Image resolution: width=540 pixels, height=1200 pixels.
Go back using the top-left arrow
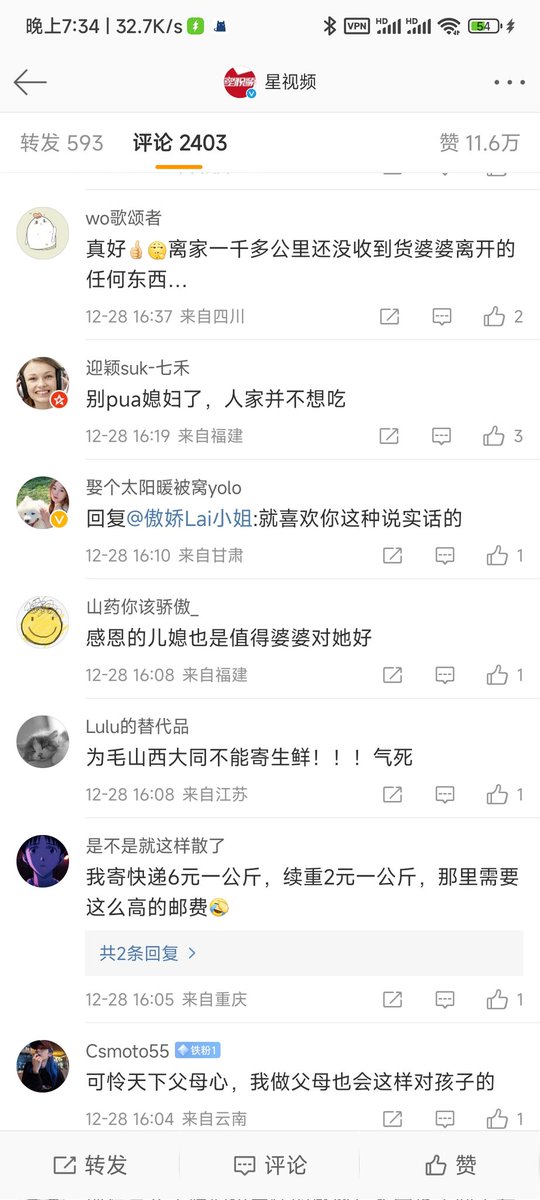point(30,82)
